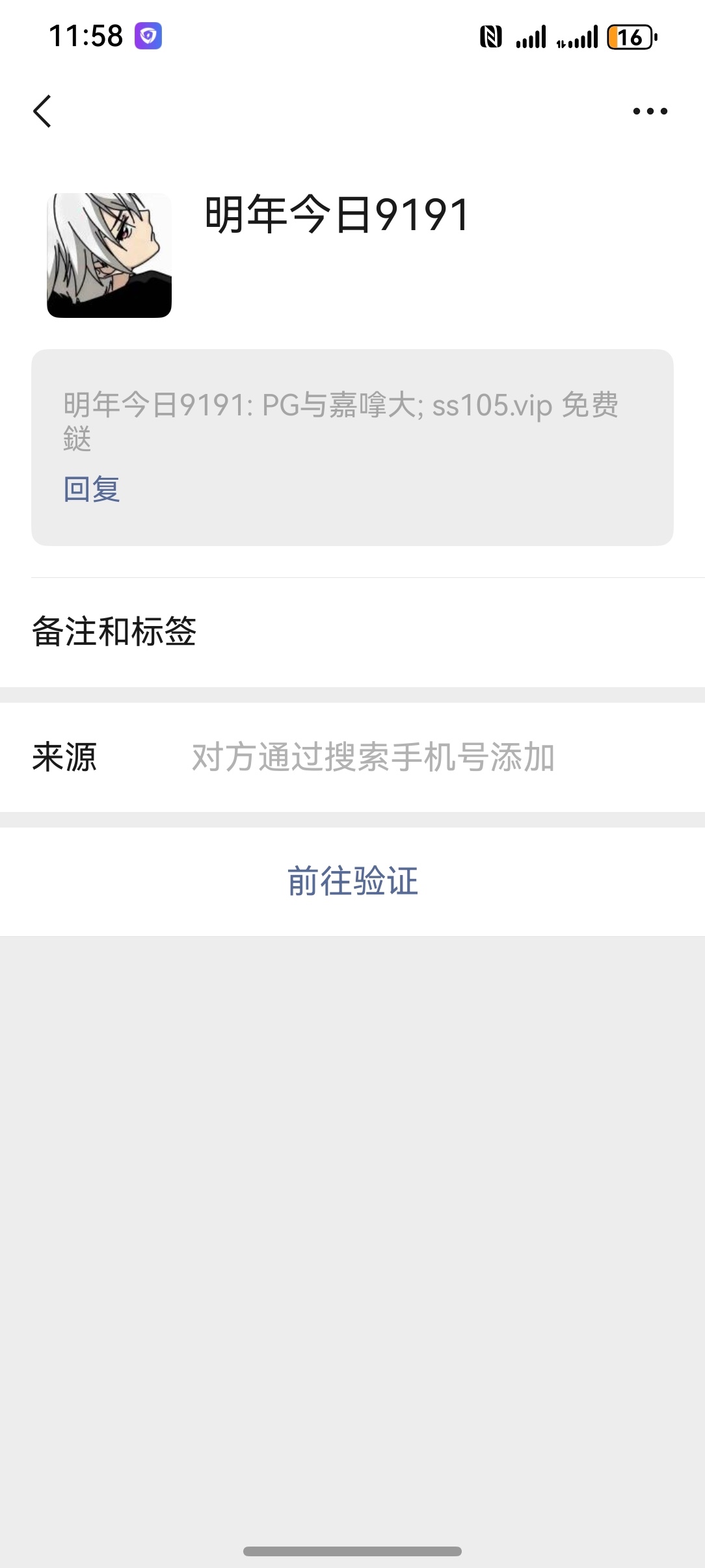
Task: Open the three-dot overflow menu
Action: (x=650, y=111)
